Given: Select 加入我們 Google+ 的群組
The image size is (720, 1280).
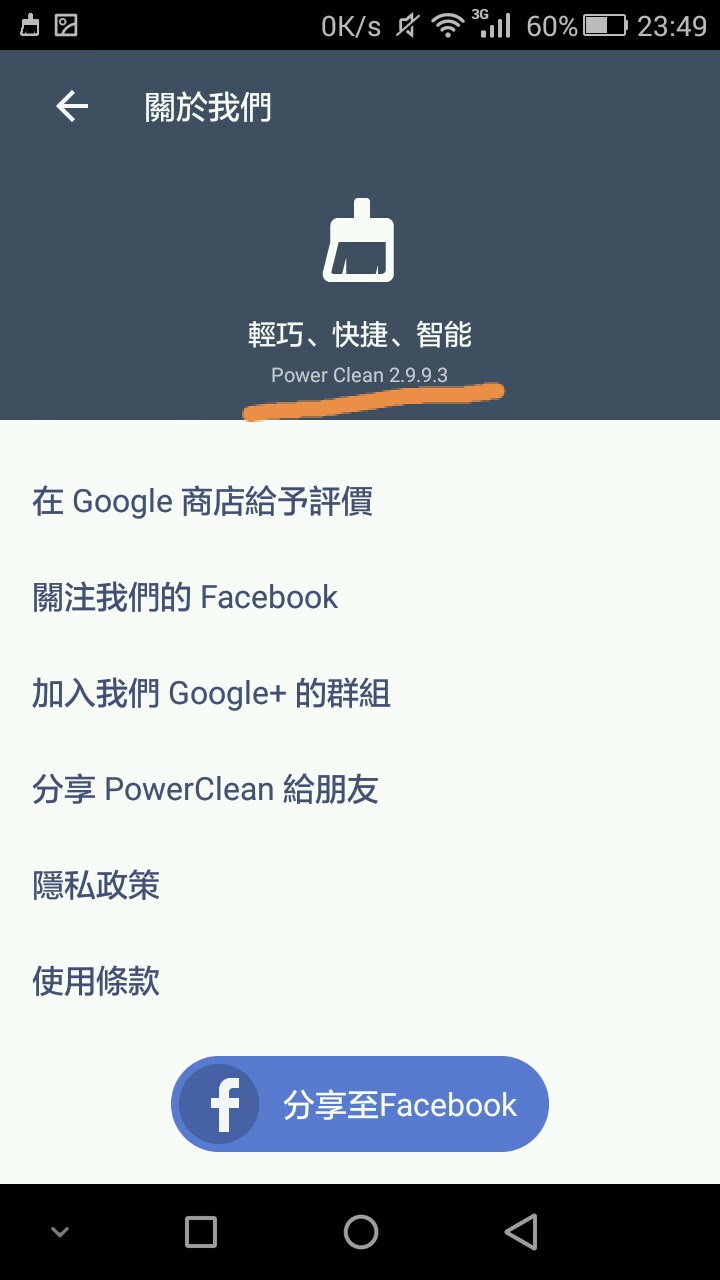Looking at the screenshot, I should (211, 693).
